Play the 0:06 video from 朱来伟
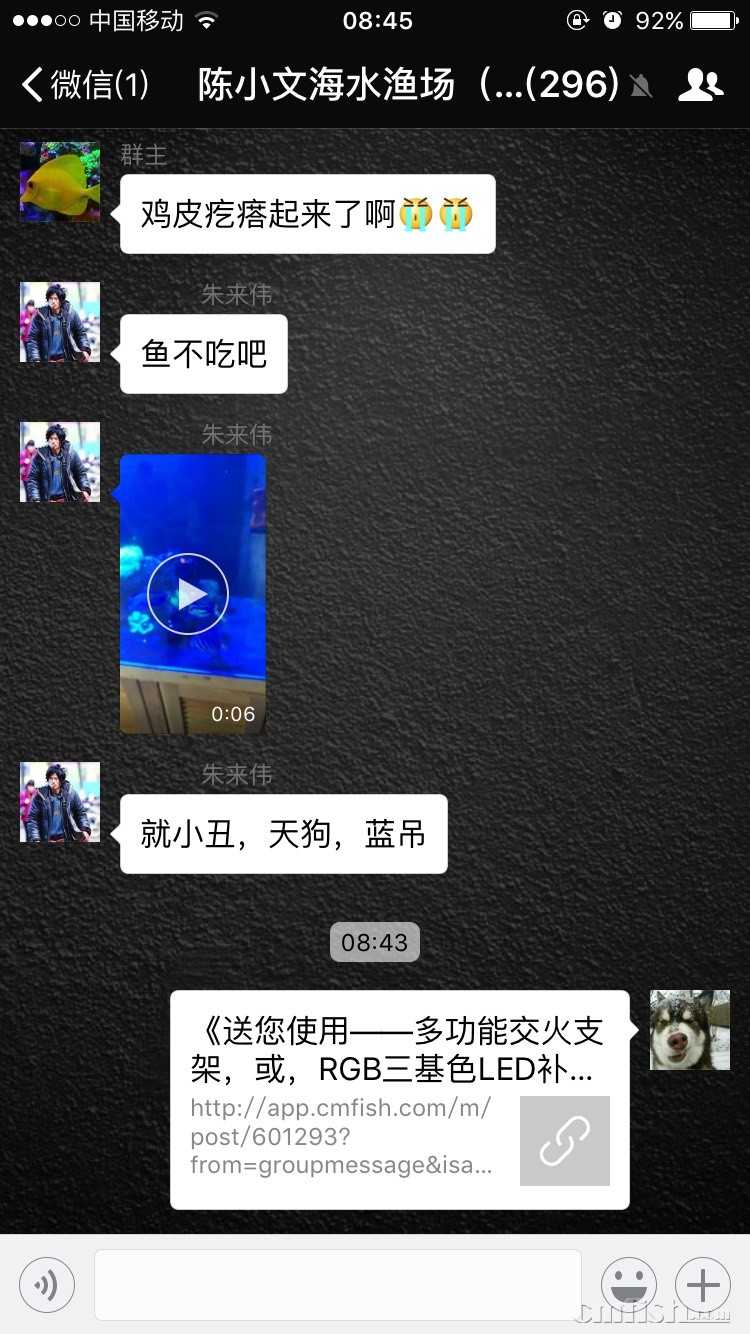The image size is (750, 1334). 188,594
